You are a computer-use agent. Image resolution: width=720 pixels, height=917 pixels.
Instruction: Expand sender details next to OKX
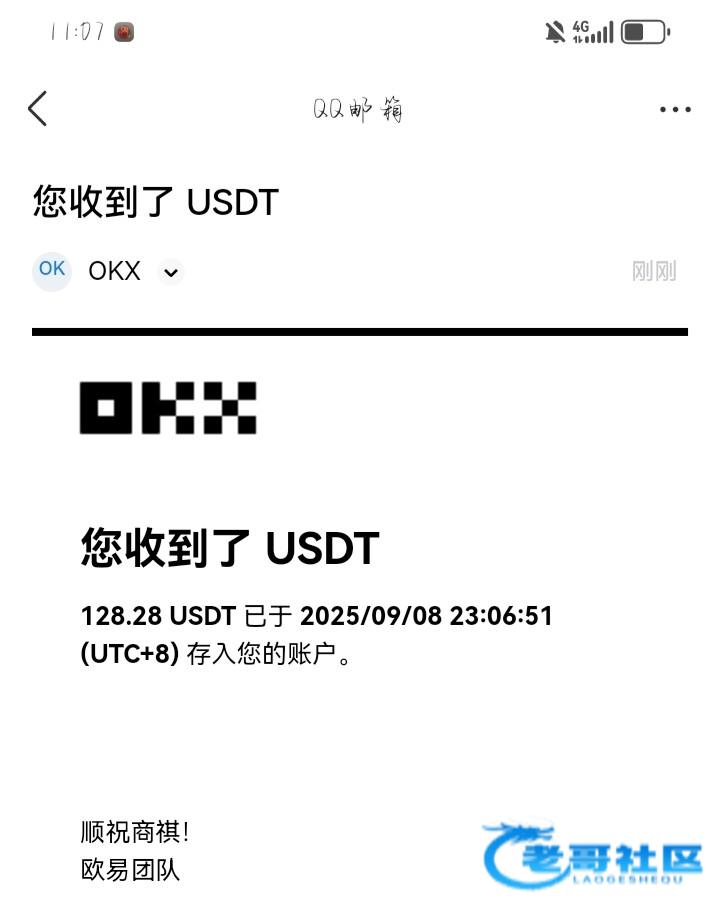tap(171, 271)
